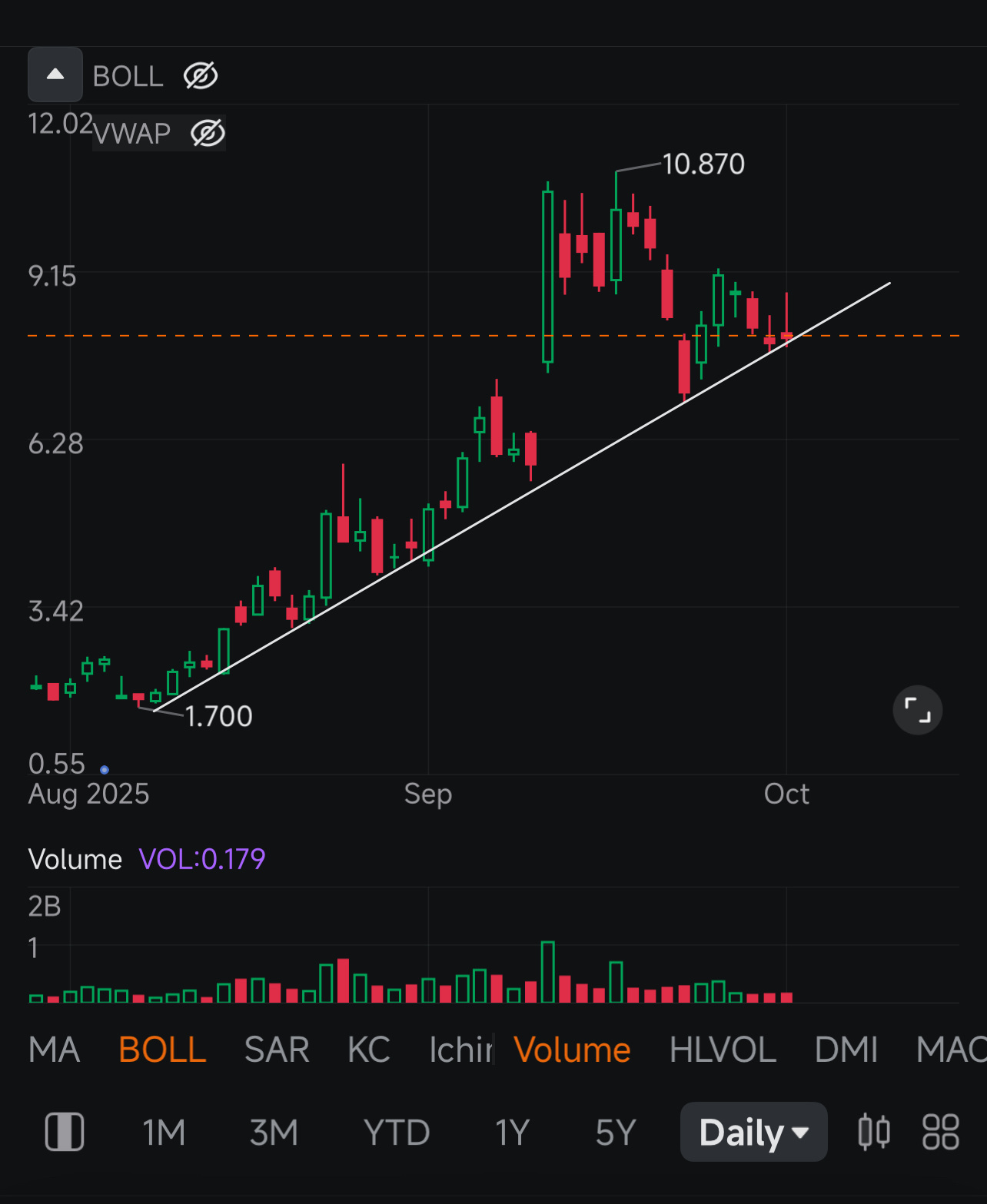This screenshot has height=1204, width=987.
Task: Click the split-view panel icon
Action: coord(64,1132)
